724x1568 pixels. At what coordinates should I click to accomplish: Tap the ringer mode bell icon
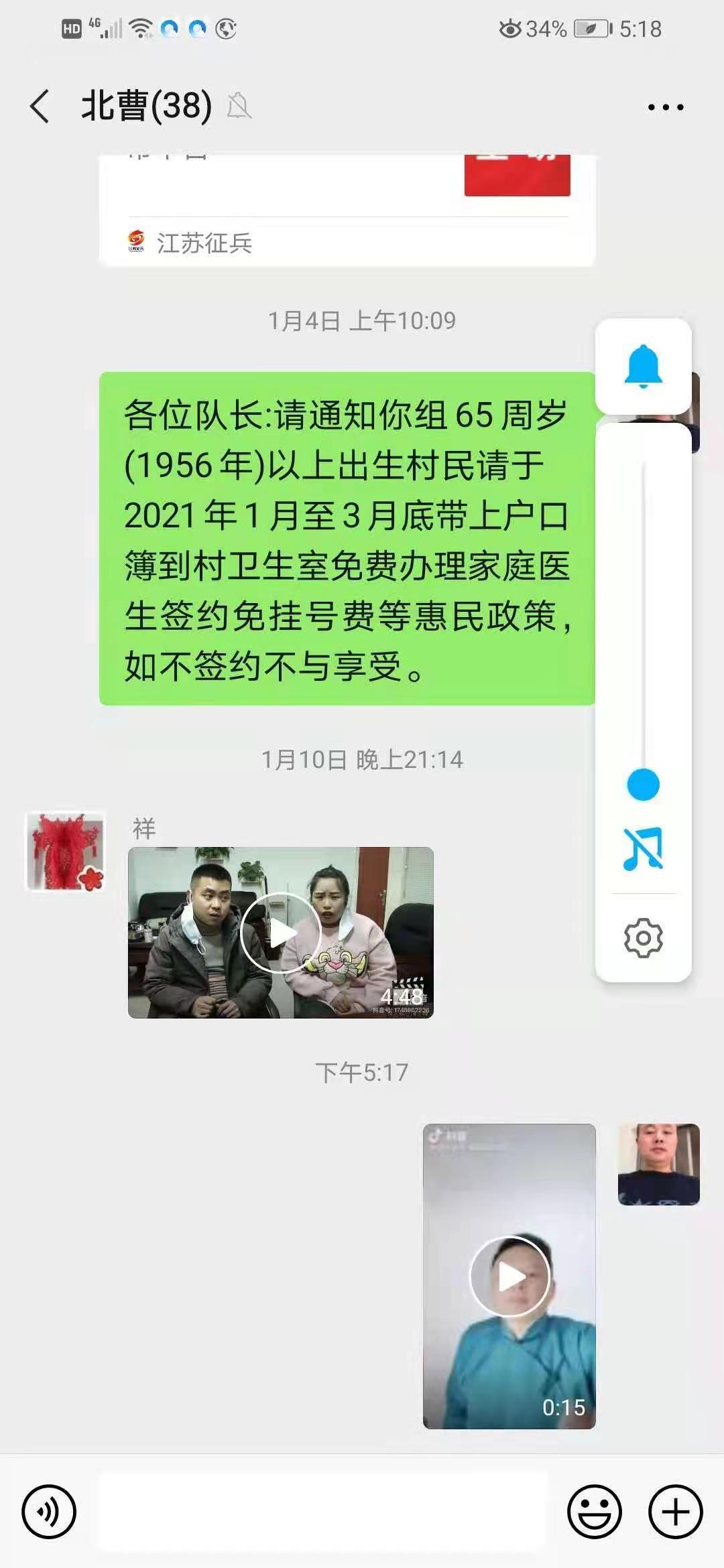(643, 367)
